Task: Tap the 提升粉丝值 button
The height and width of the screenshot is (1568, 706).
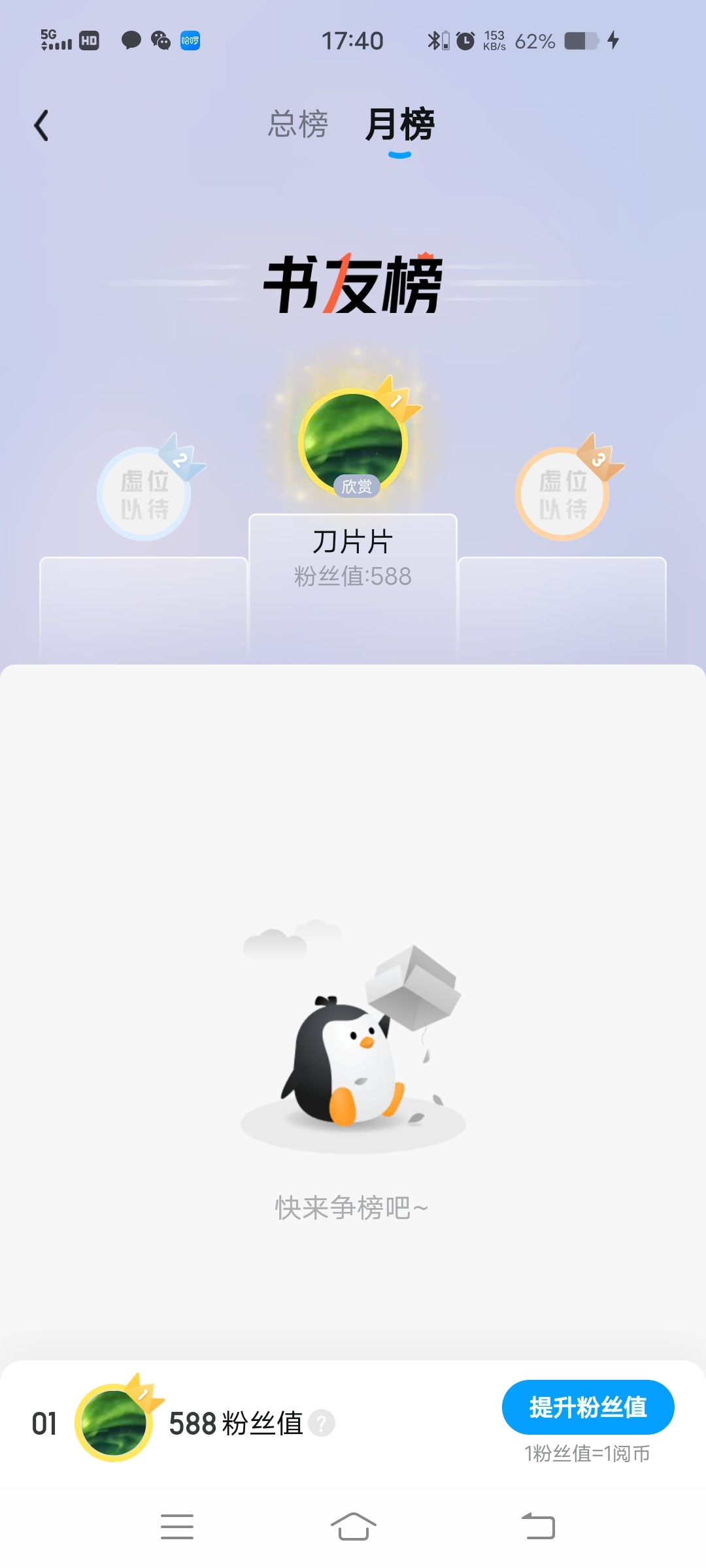Action: coord(588,1407)
